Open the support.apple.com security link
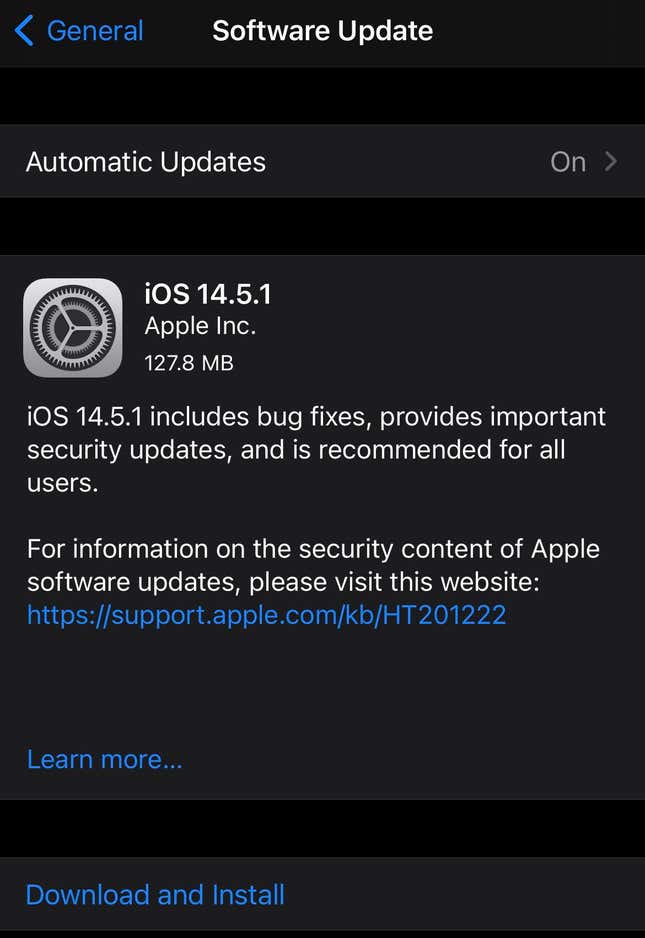This screenshot has height=938, width=645. click(x=266, y=614)
